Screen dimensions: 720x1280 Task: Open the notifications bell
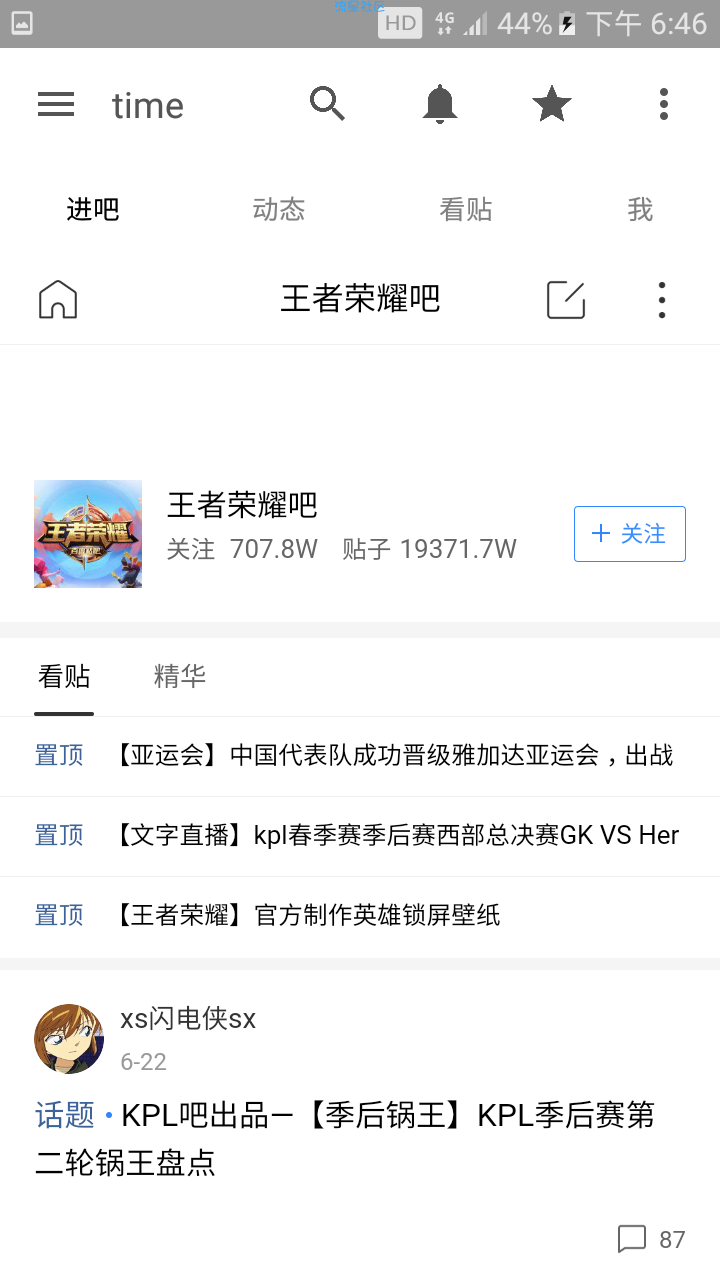(439, 104)
